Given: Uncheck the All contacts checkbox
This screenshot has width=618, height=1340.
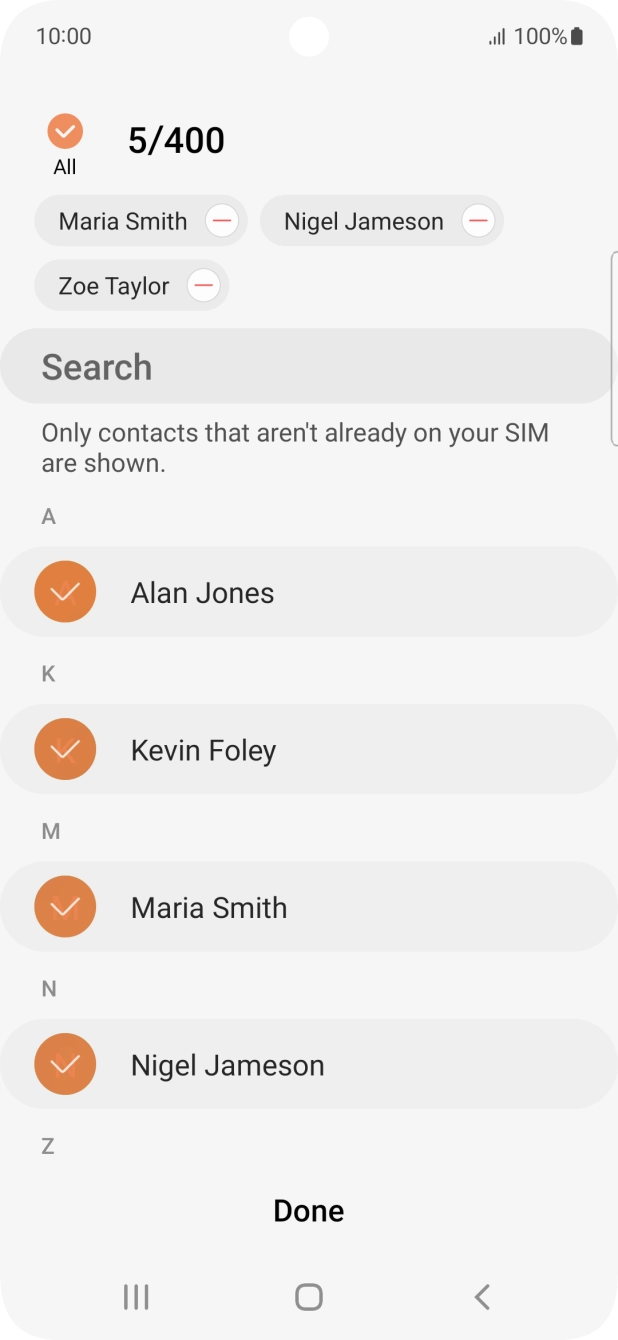Looking at the screenshot, I should pyautogui.click(x=65, y=131).
